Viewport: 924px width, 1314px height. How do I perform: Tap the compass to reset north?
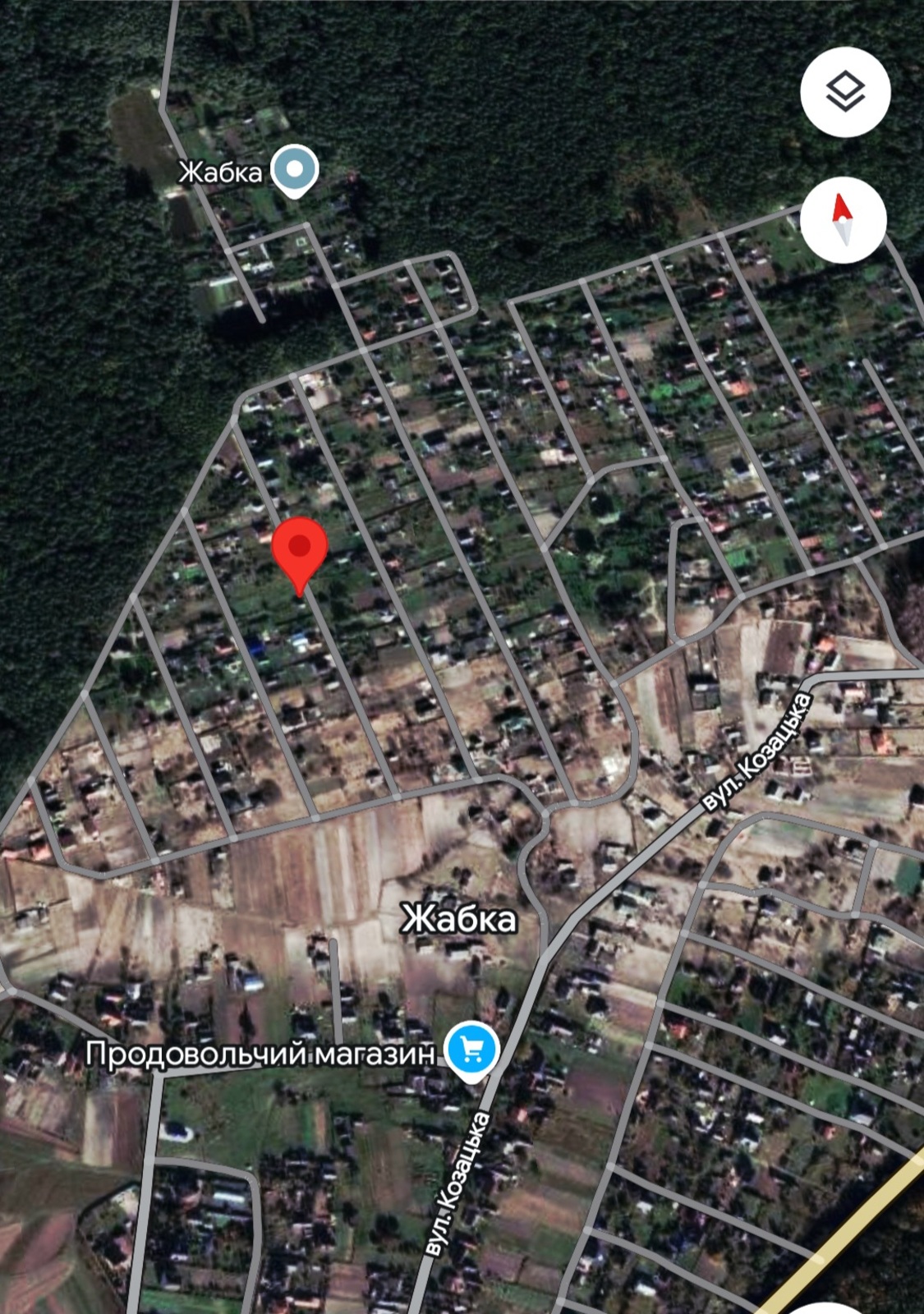point(843,219)
